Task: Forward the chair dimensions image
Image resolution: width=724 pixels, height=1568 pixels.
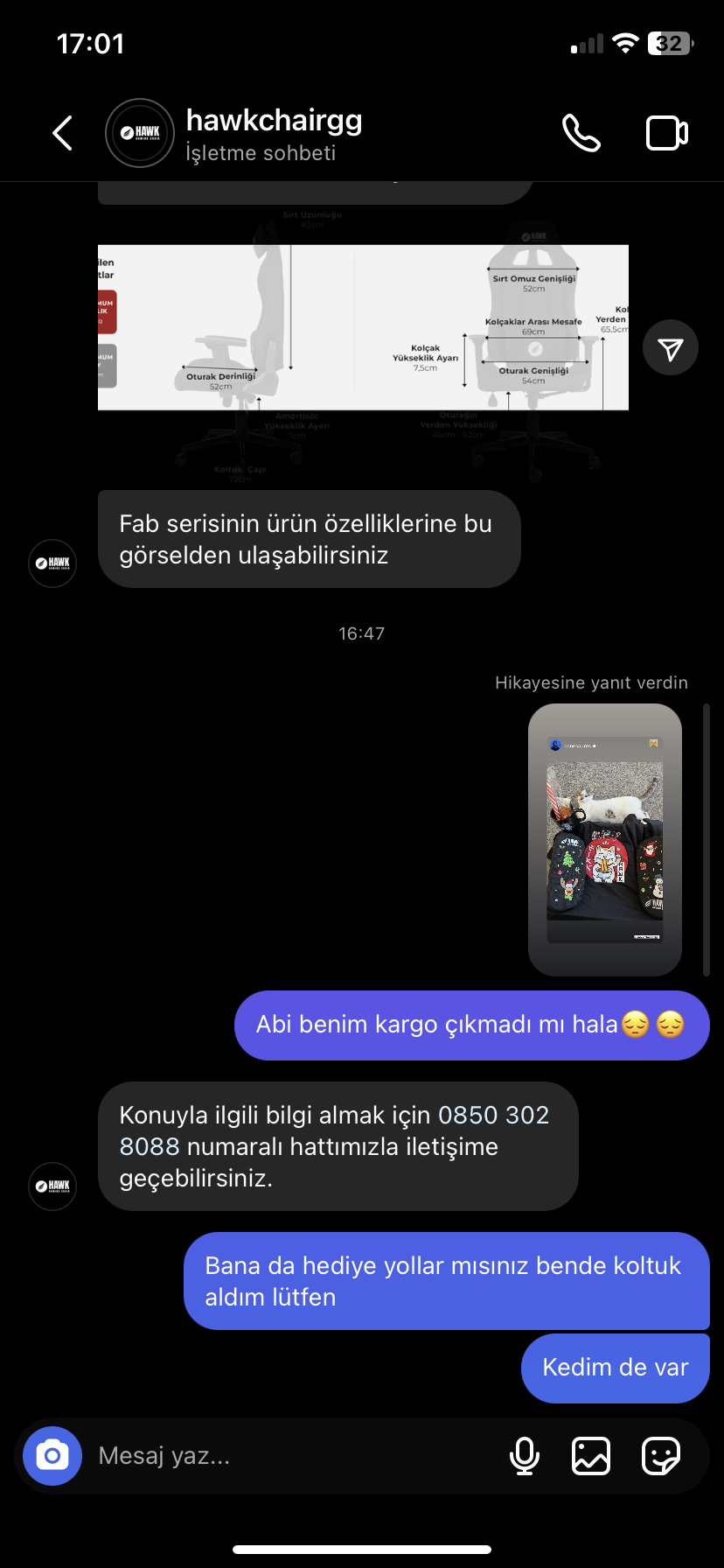Action: (x=670, y=348)
